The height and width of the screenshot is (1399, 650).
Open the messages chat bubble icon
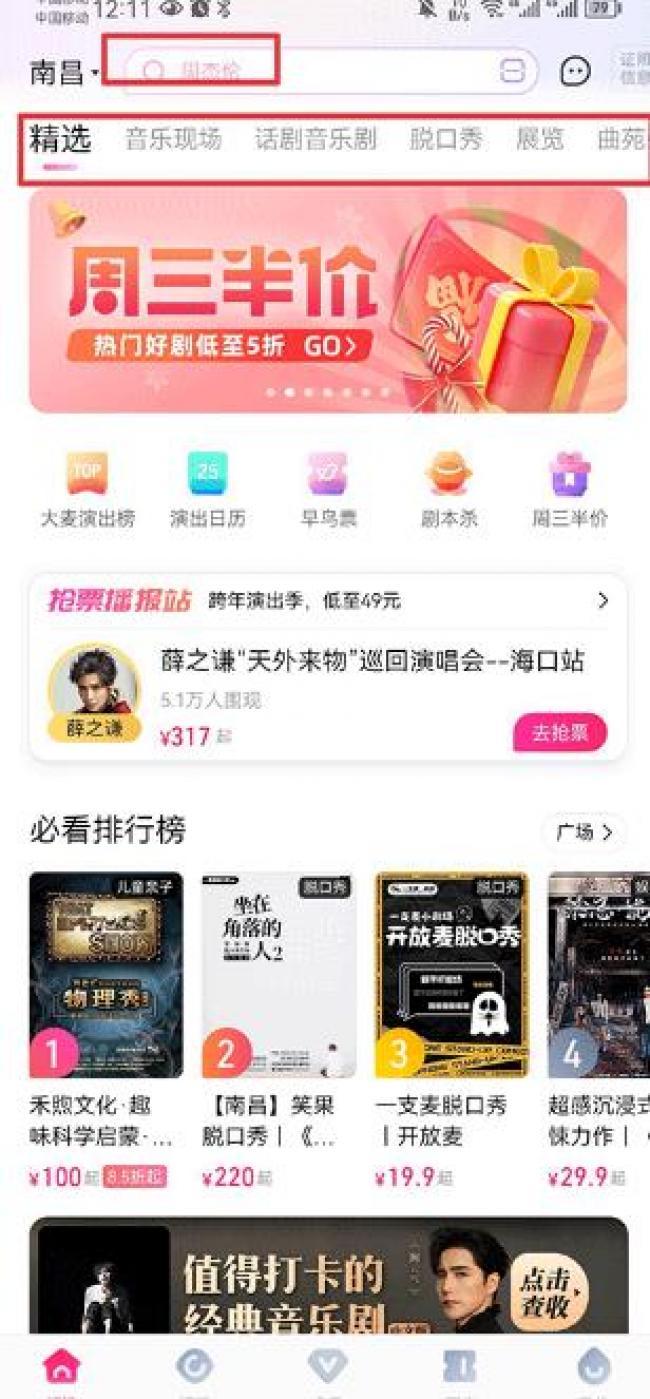click(575, 72)
